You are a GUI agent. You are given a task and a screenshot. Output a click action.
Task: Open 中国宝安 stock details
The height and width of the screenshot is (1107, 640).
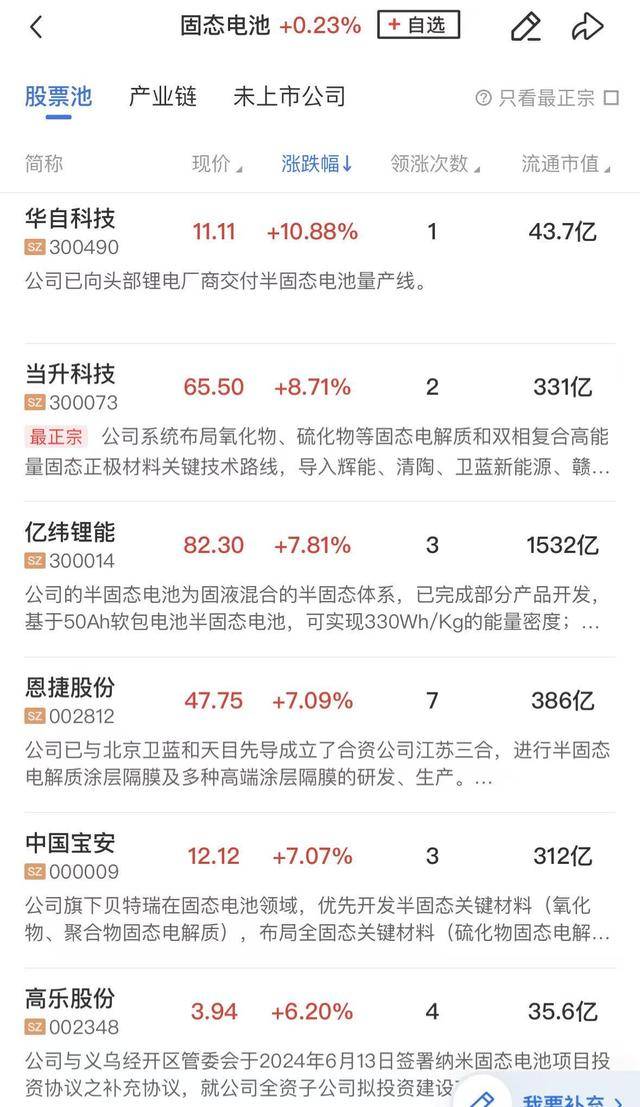(x=70, y=855)
